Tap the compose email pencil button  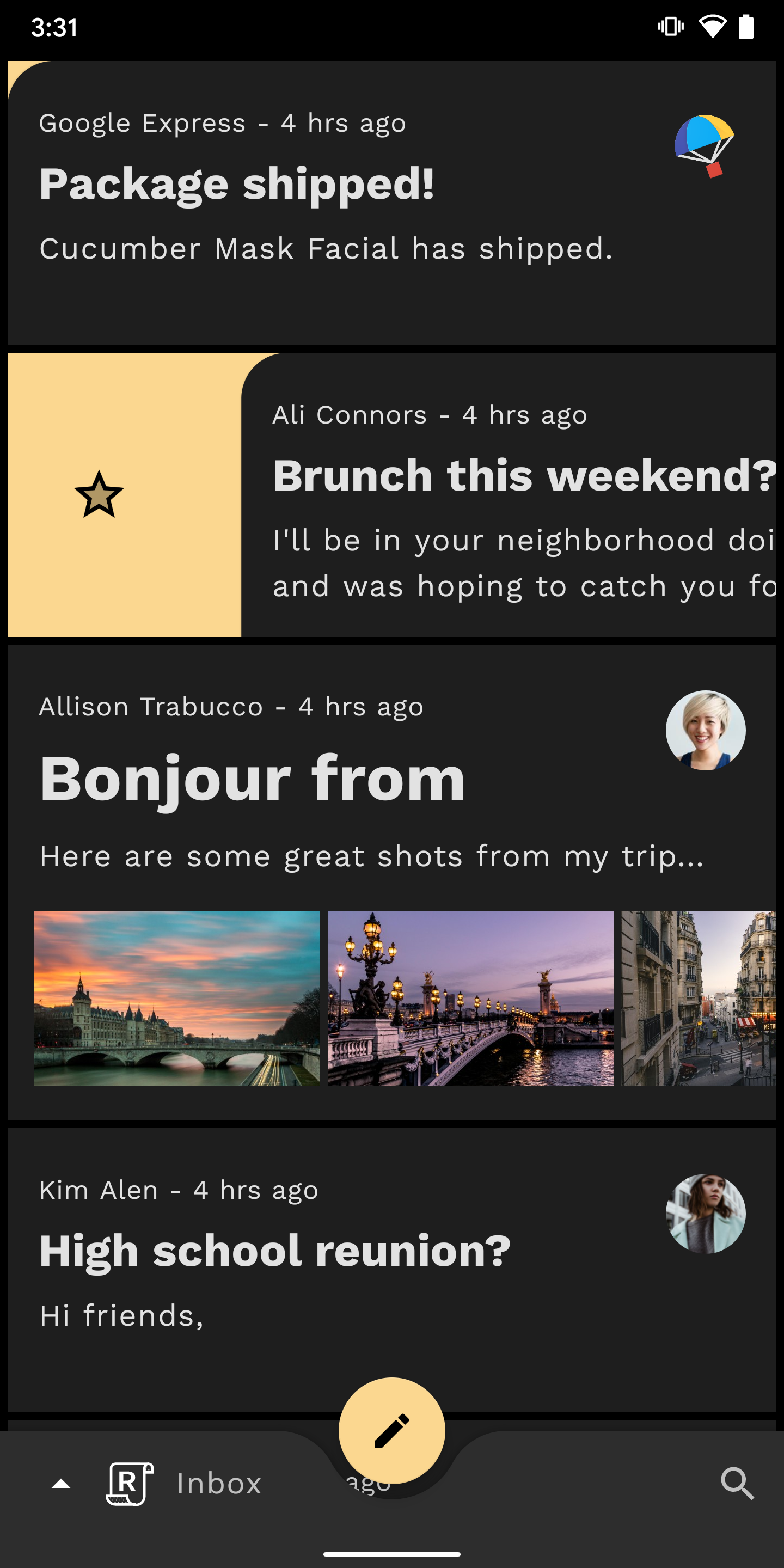click(x=391, y=1429)
